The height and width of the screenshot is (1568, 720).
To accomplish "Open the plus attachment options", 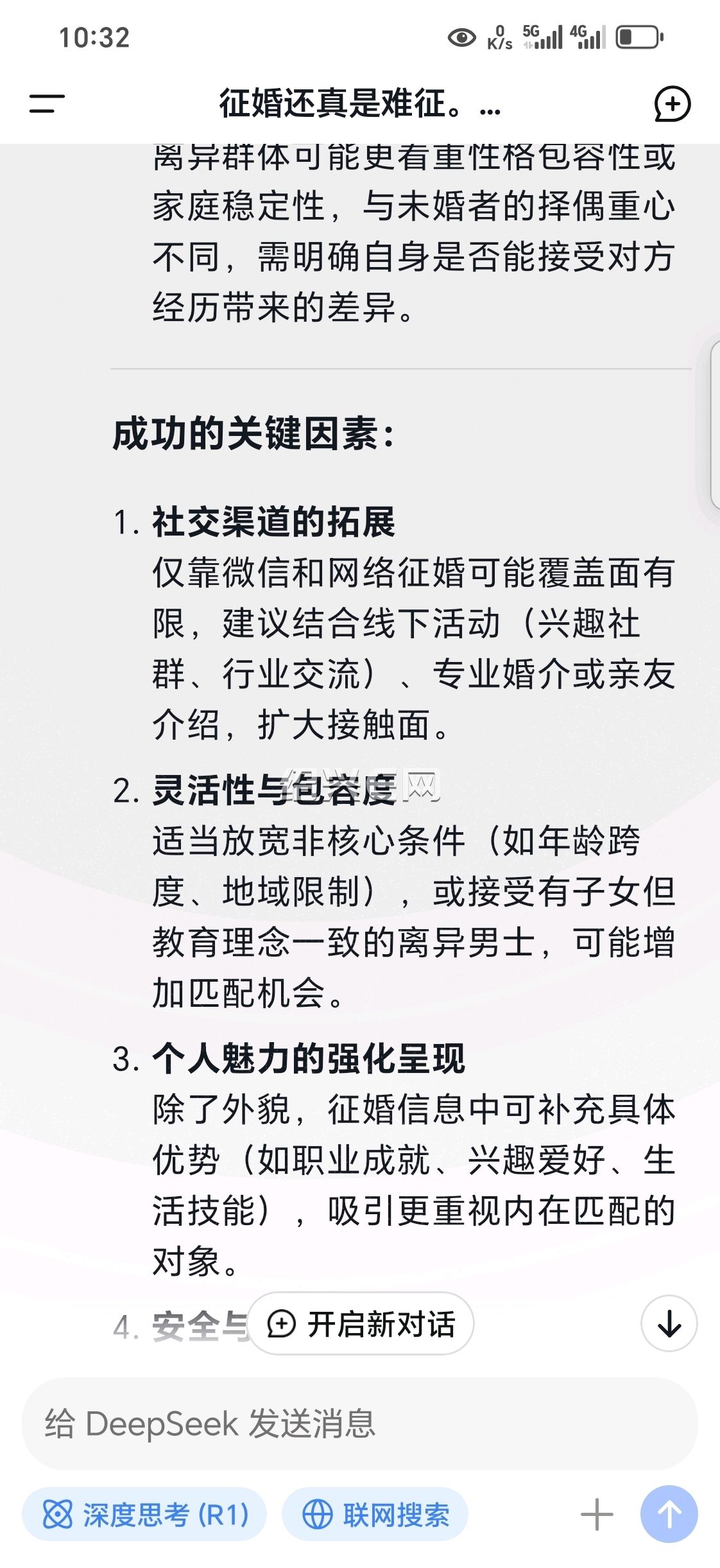I will [x=597, y=1515].
